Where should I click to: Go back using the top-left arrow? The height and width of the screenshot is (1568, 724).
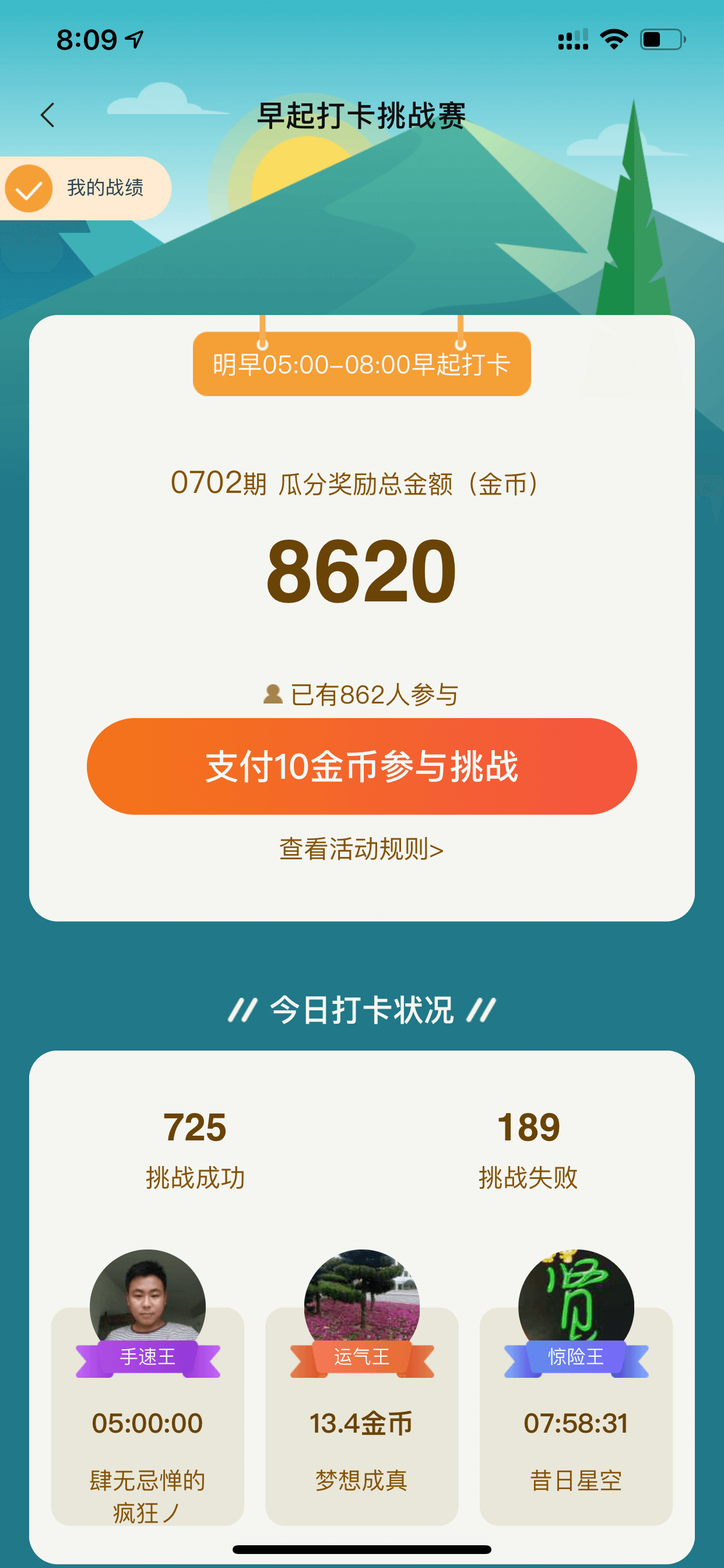pos(47,114)
